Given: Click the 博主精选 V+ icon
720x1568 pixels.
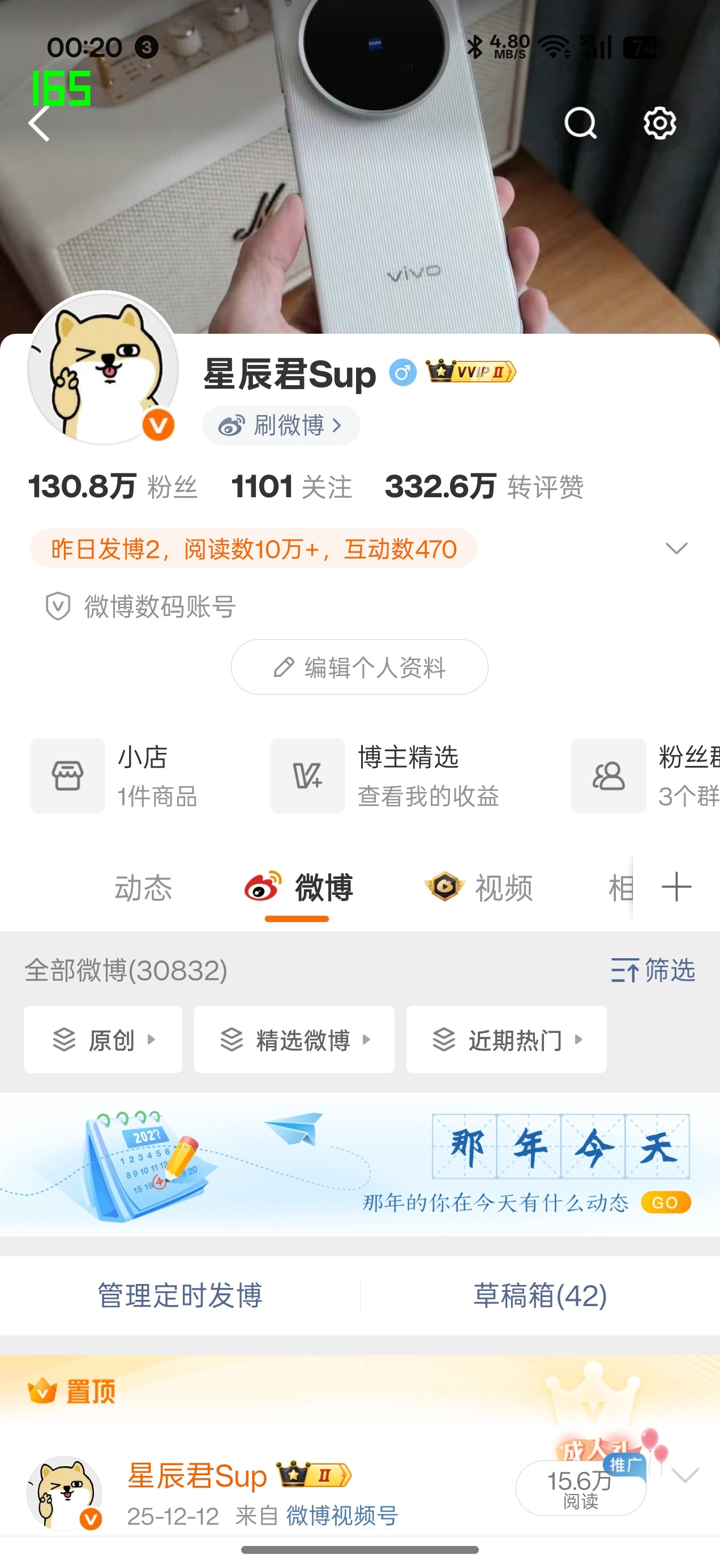Looking at the screenshot, I should pos(307,776).
